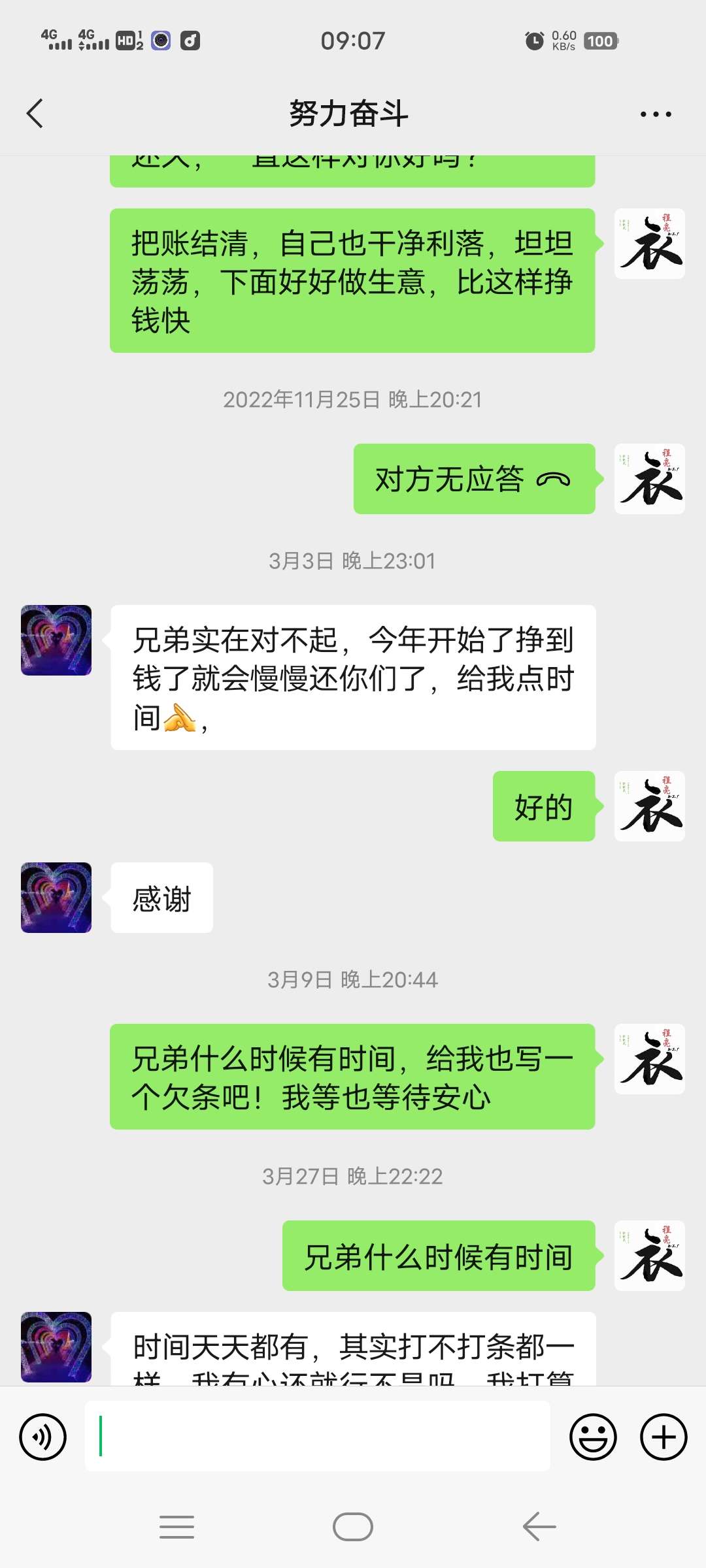Open my avatar next to 好的 message

[x=649, y=806]
